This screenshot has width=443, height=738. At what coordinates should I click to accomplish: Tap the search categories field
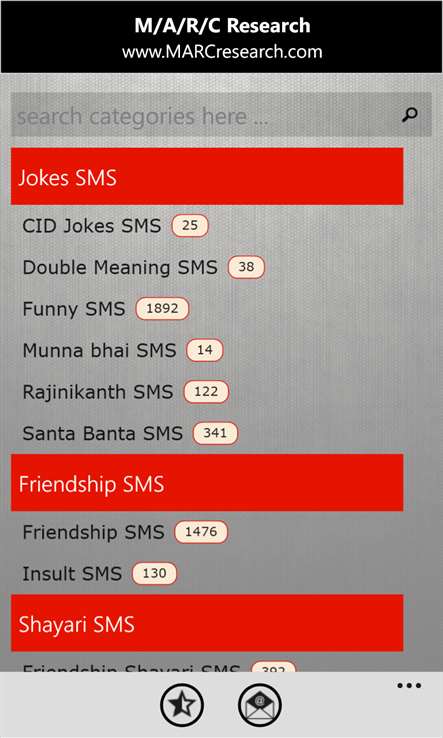221,115
